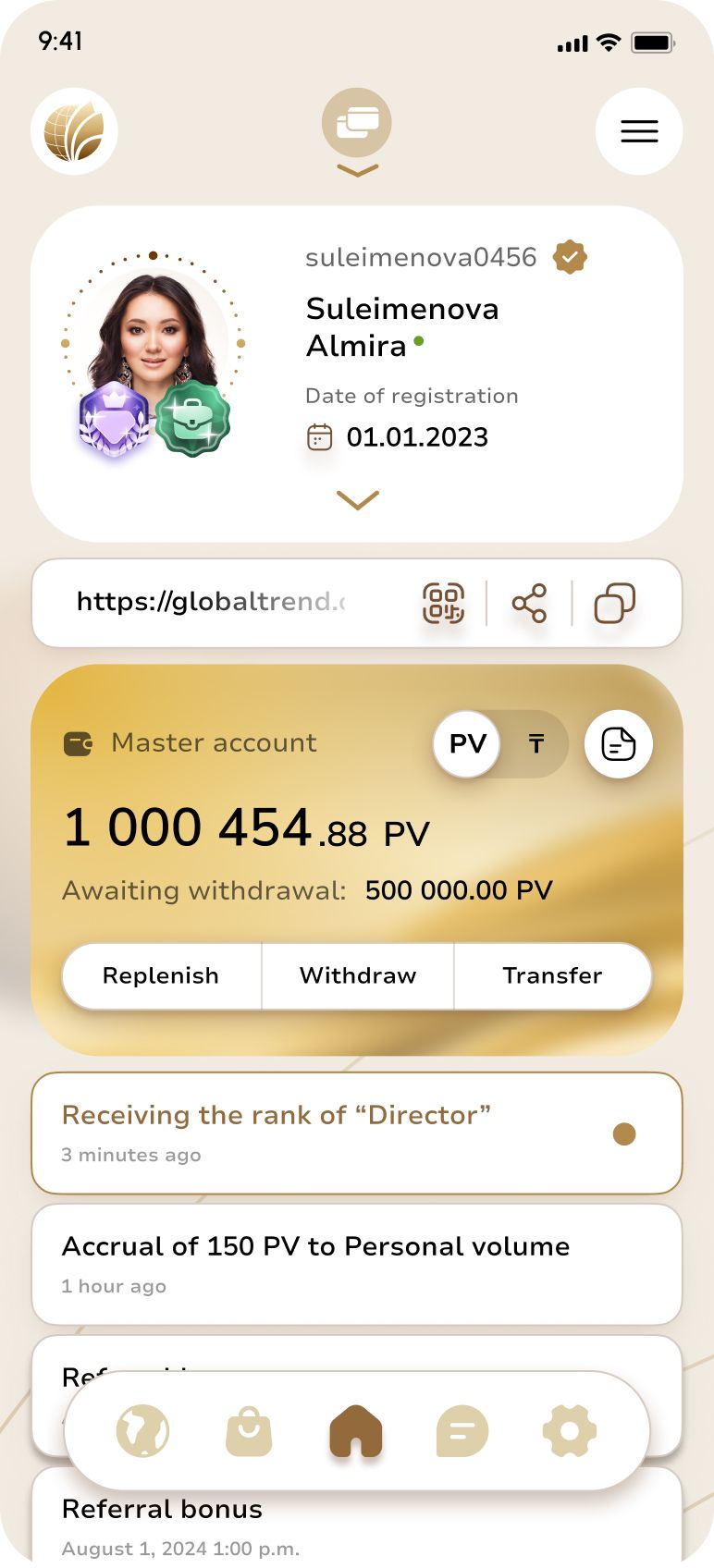Open the shop via the bag icon
The width and height of the screenshot is (714, 1568).
point(249,1430)
